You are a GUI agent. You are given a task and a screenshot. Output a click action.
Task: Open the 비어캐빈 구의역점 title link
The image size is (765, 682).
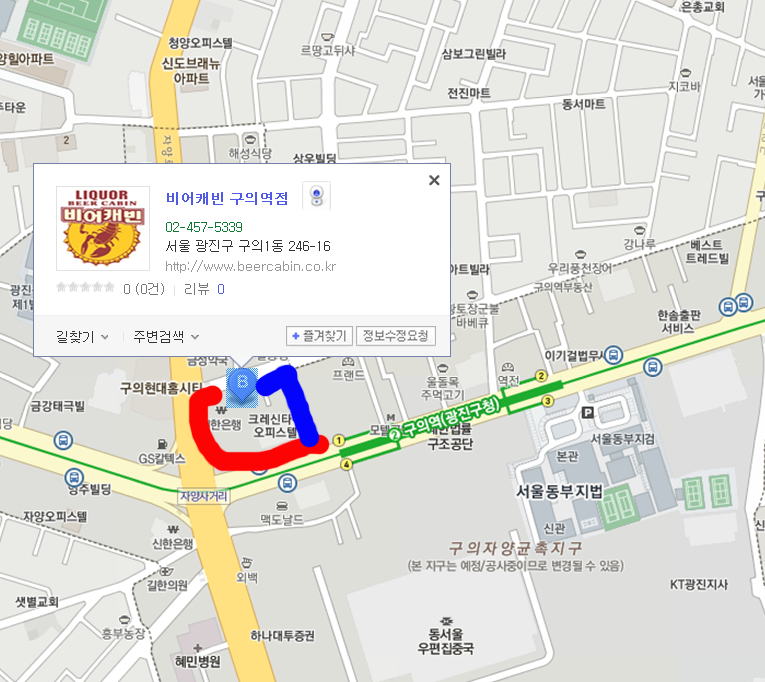click(226, 198)
